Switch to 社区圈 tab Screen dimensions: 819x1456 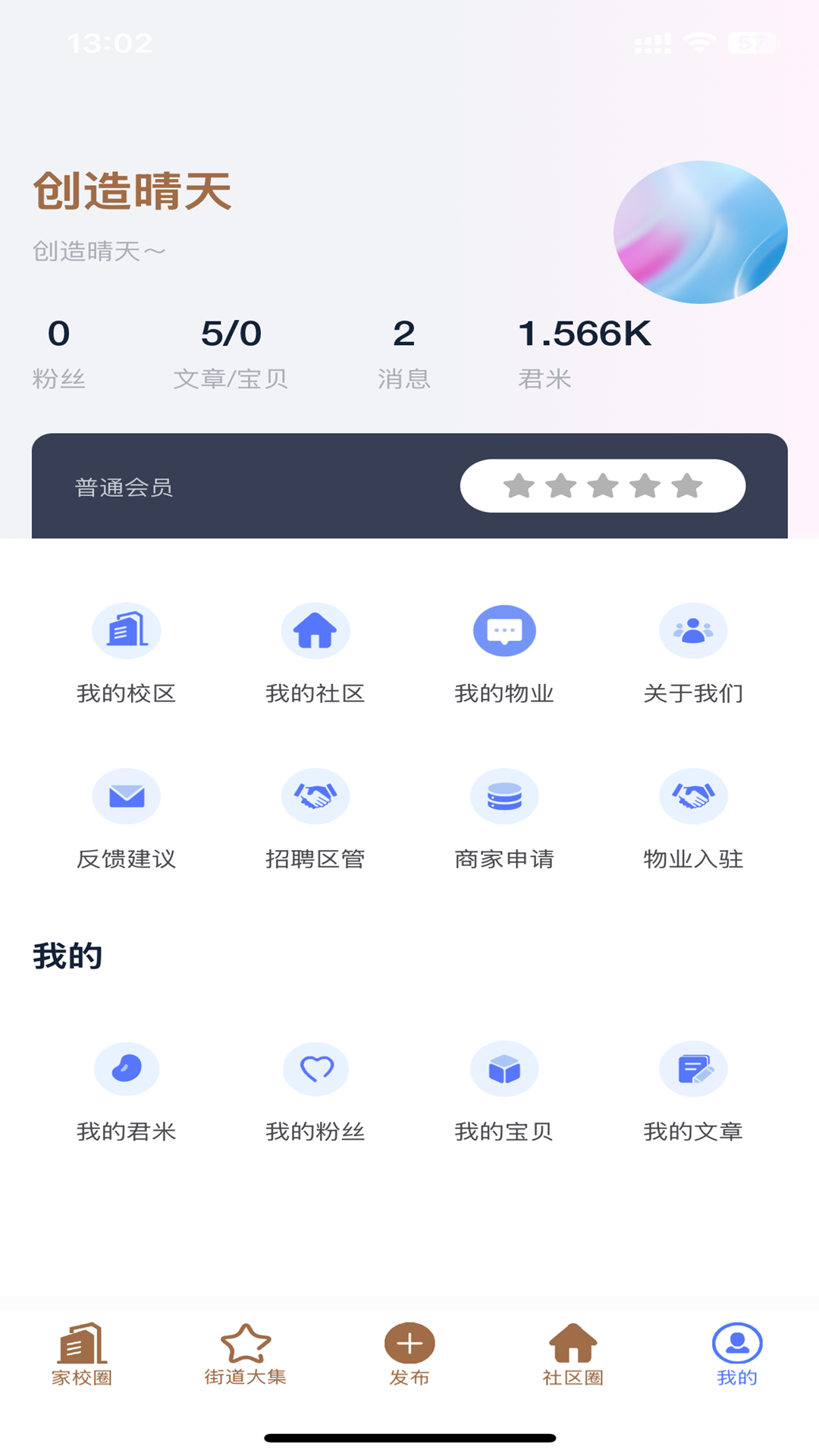point(571,1361)
